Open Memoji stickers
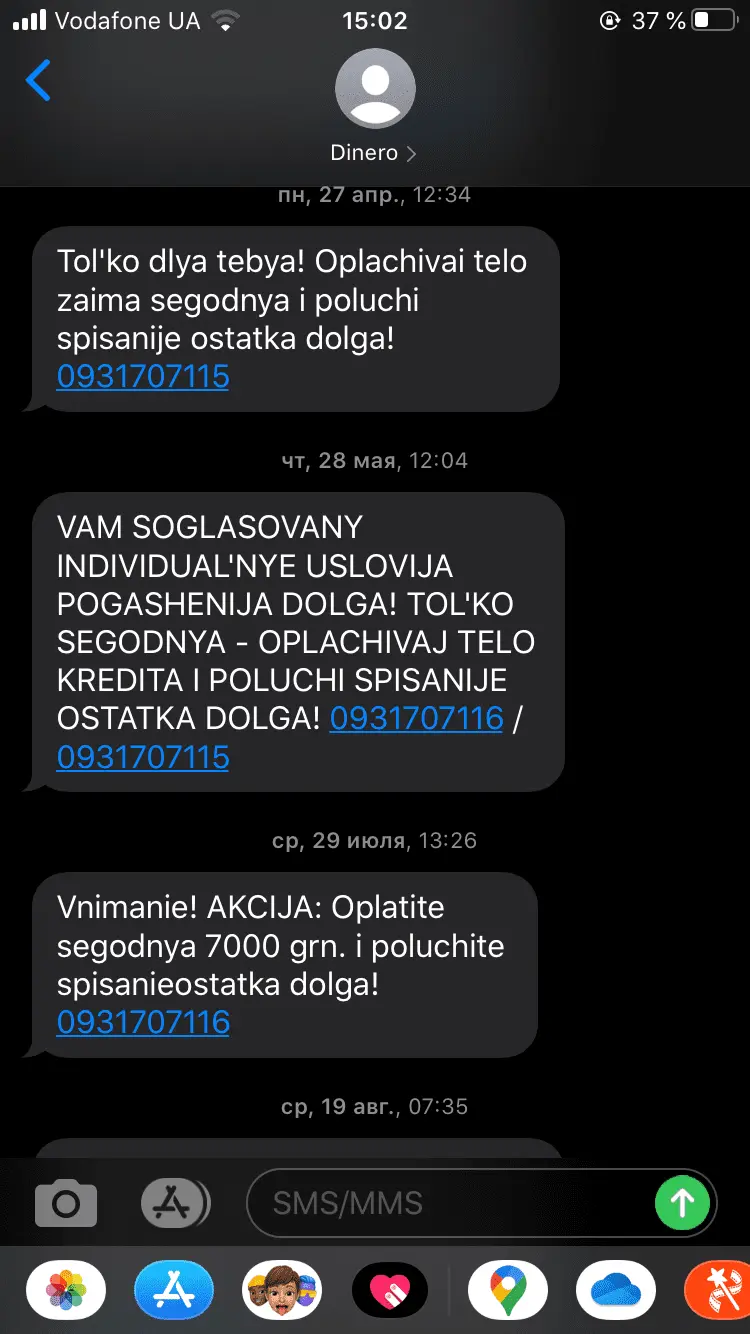Image resolution: width=750 pixels, height=1334 pixels. 282,1291
